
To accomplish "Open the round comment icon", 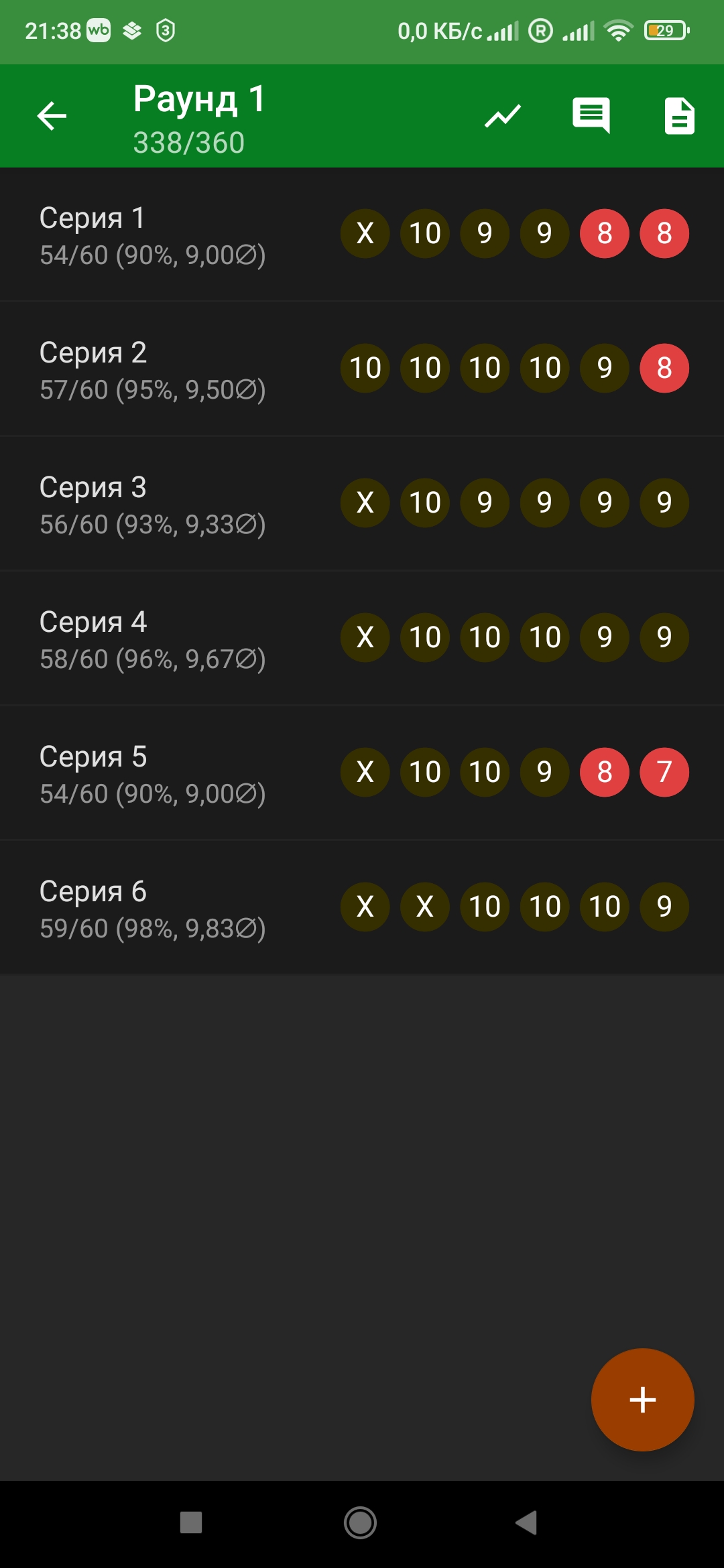I will 591,116.
